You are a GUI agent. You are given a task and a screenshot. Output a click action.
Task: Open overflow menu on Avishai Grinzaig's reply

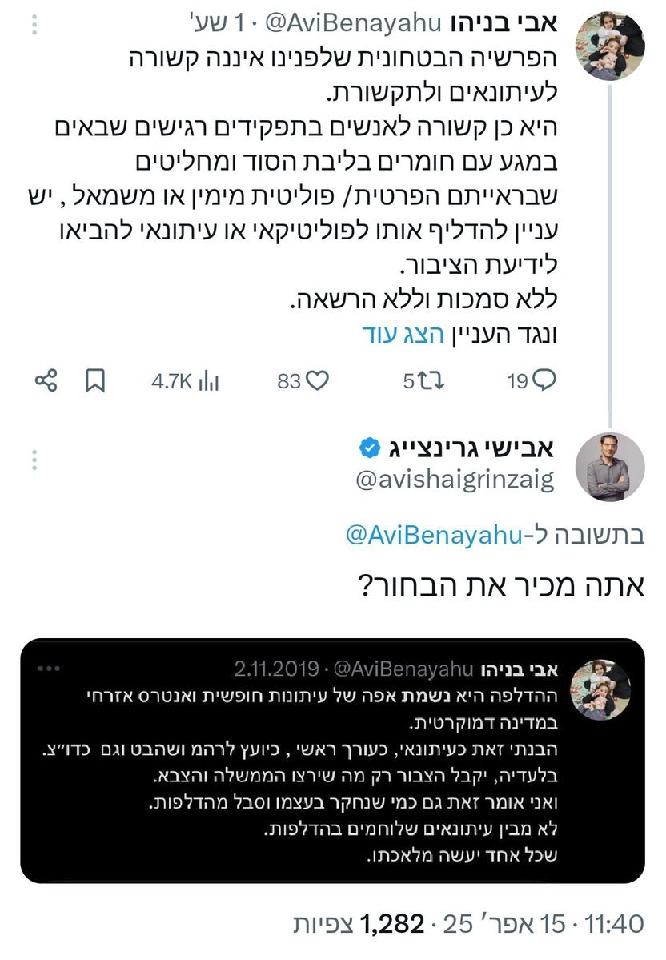pos(35,459)
